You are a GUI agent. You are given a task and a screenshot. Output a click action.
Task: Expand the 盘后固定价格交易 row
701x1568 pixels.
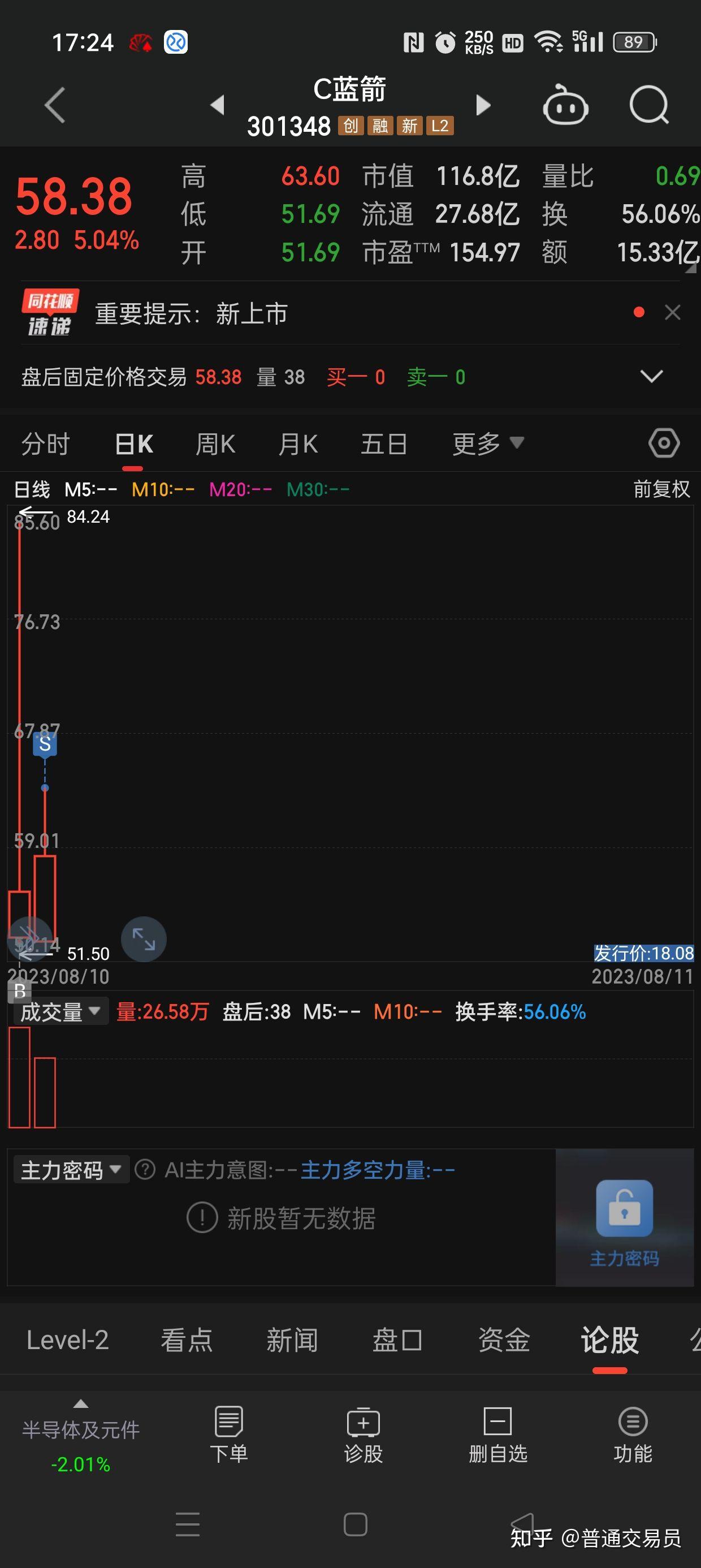652,376
